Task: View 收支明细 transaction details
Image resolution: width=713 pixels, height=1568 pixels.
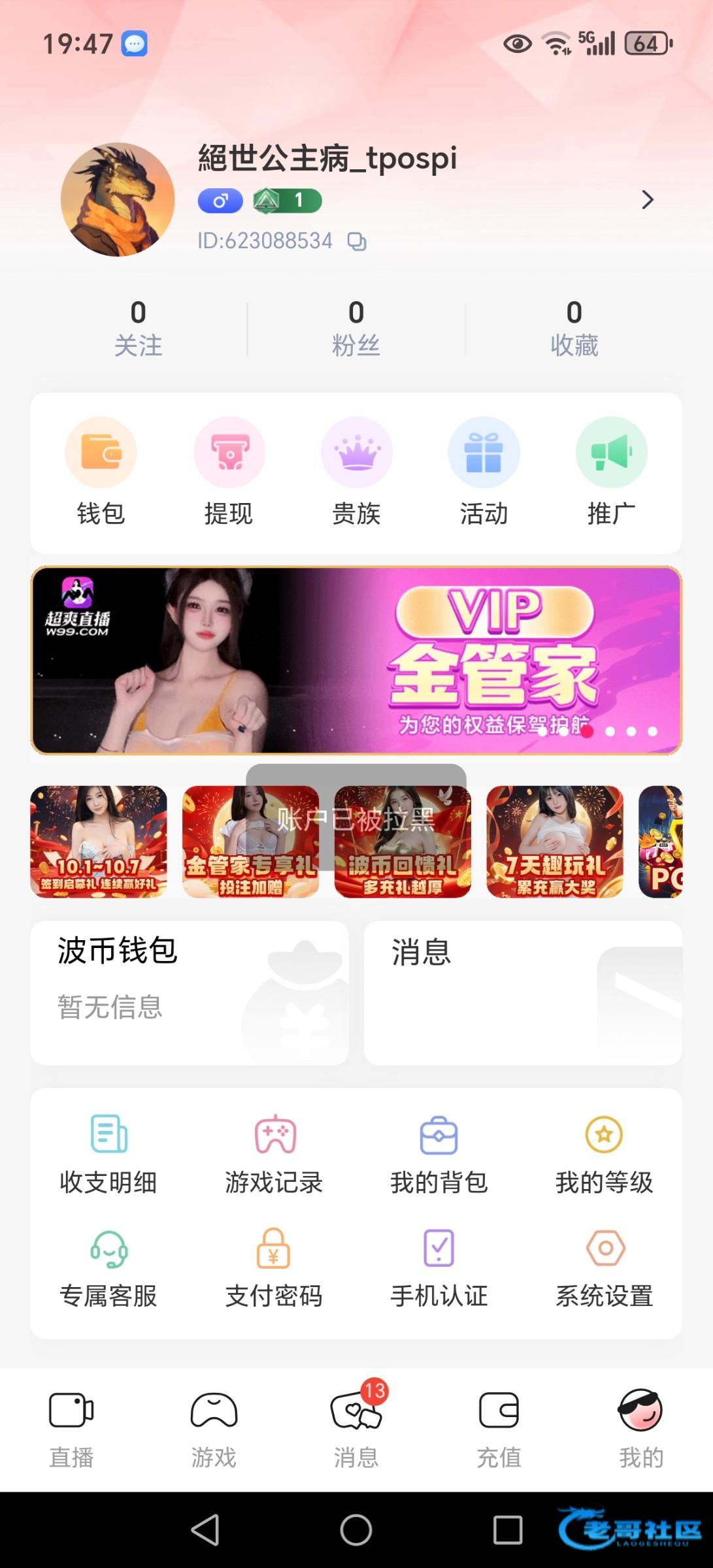Action: (x=108, y=1154)
